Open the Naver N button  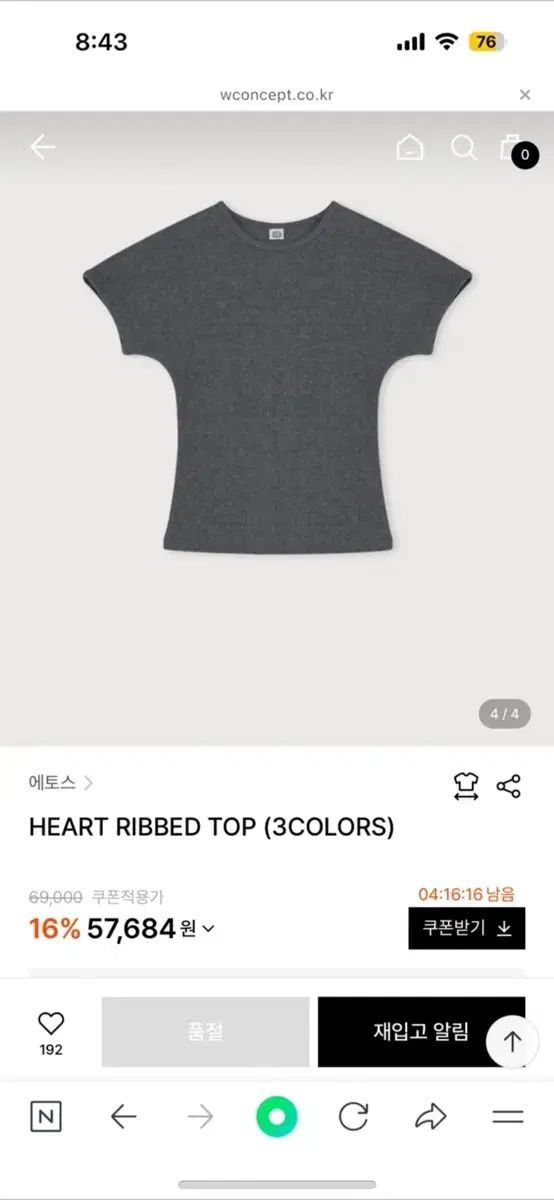click(45, 1116)
